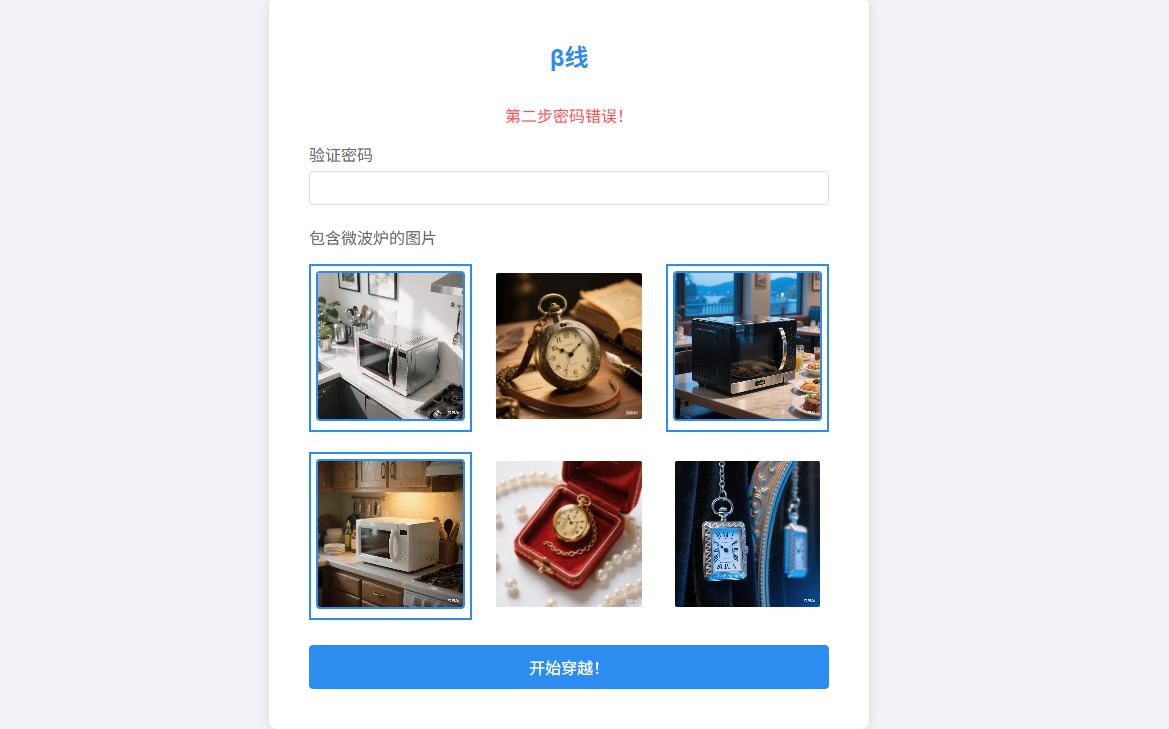Focus the 验证密码 password field
This screenshot has height=729, width=1169.
coord(568,188)
